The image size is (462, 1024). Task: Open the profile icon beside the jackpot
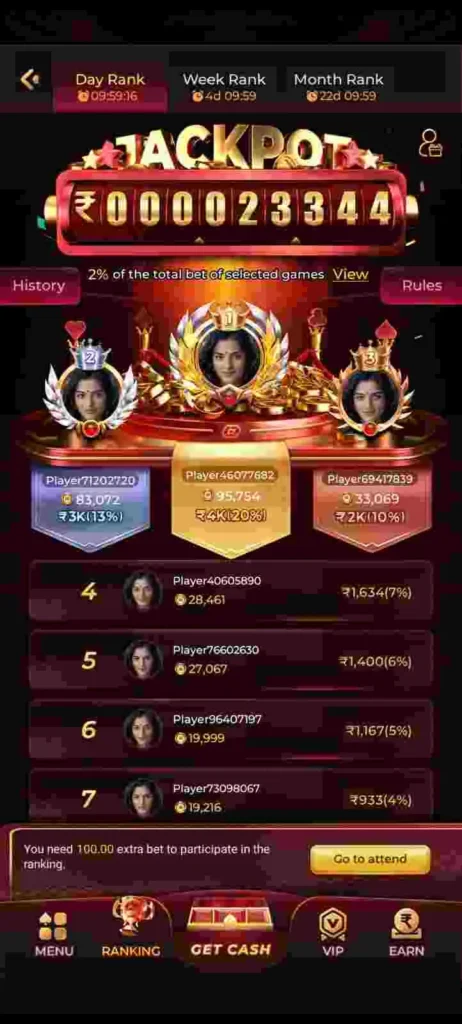click(430, 143)
